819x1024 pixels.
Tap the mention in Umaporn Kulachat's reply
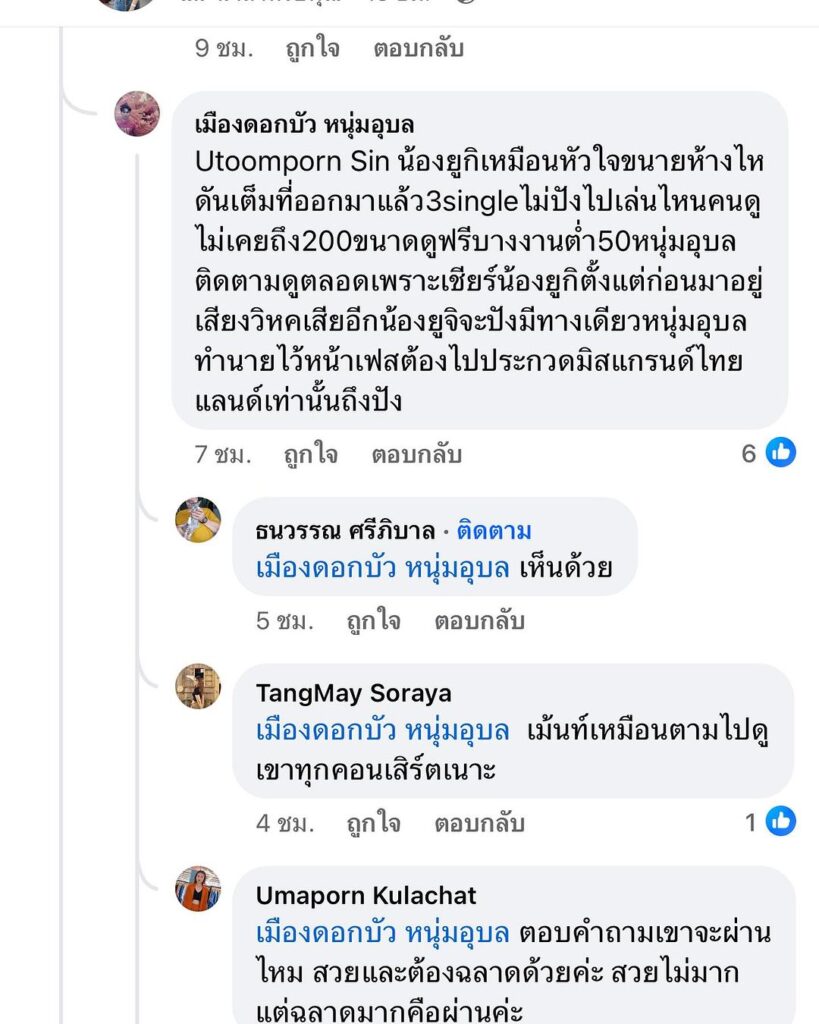coord(382,934)
